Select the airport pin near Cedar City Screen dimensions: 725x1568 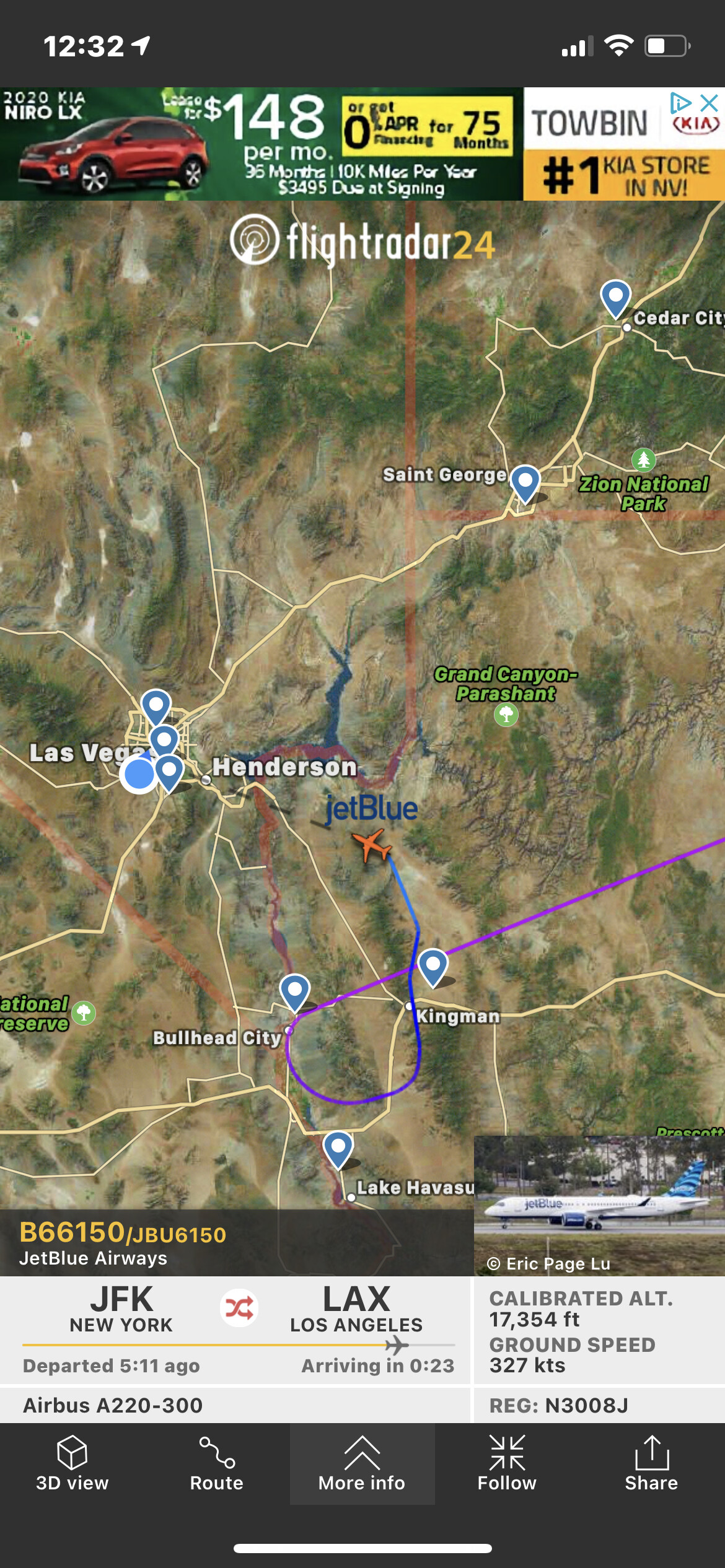(x=615, y=298)
